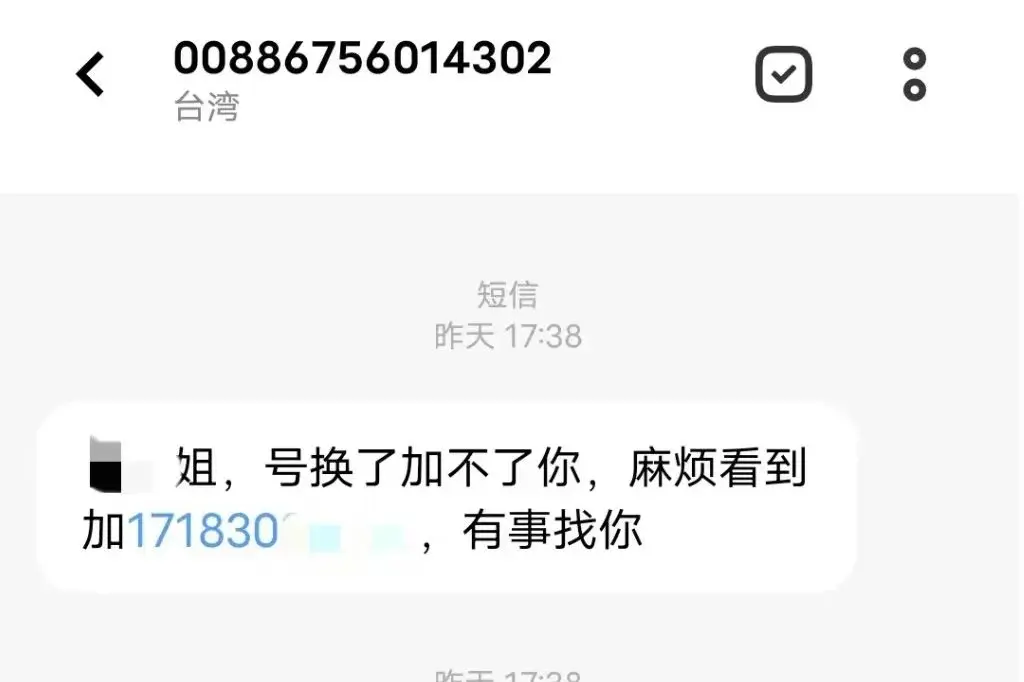Go back from the 00886756014302 conversation

90,75
